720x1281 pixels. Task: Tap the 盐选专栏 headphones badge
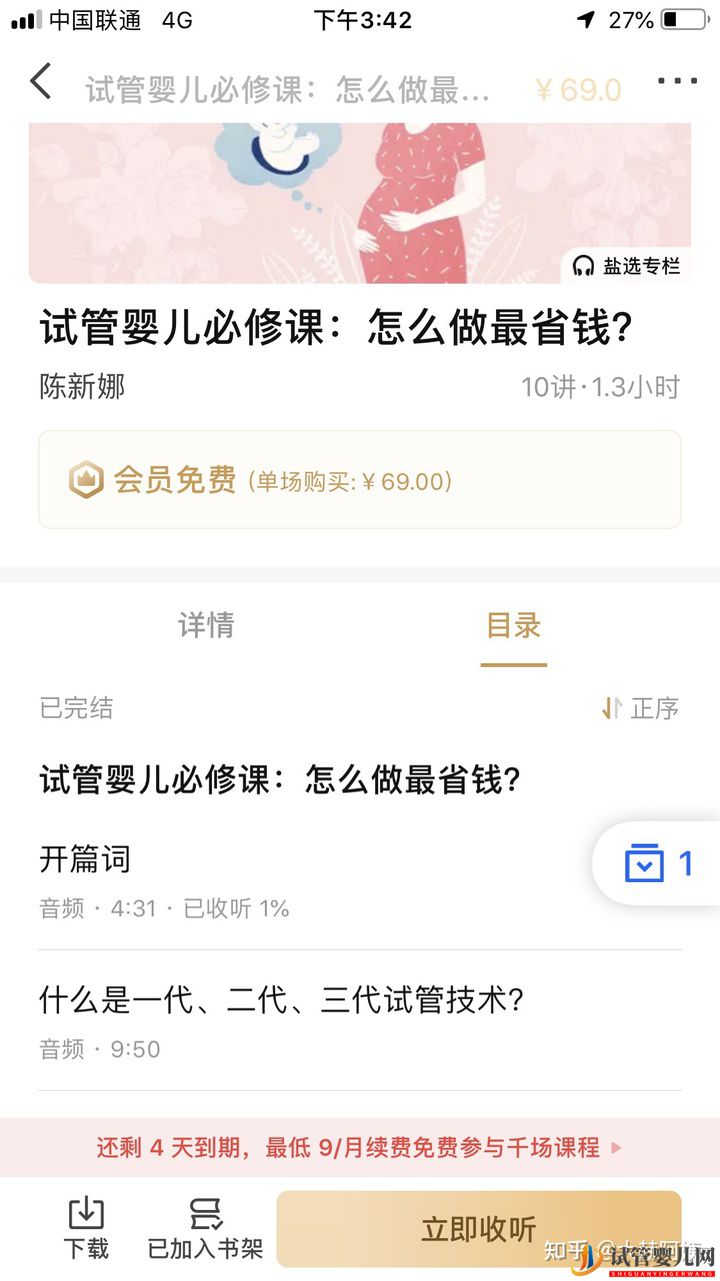625,267
